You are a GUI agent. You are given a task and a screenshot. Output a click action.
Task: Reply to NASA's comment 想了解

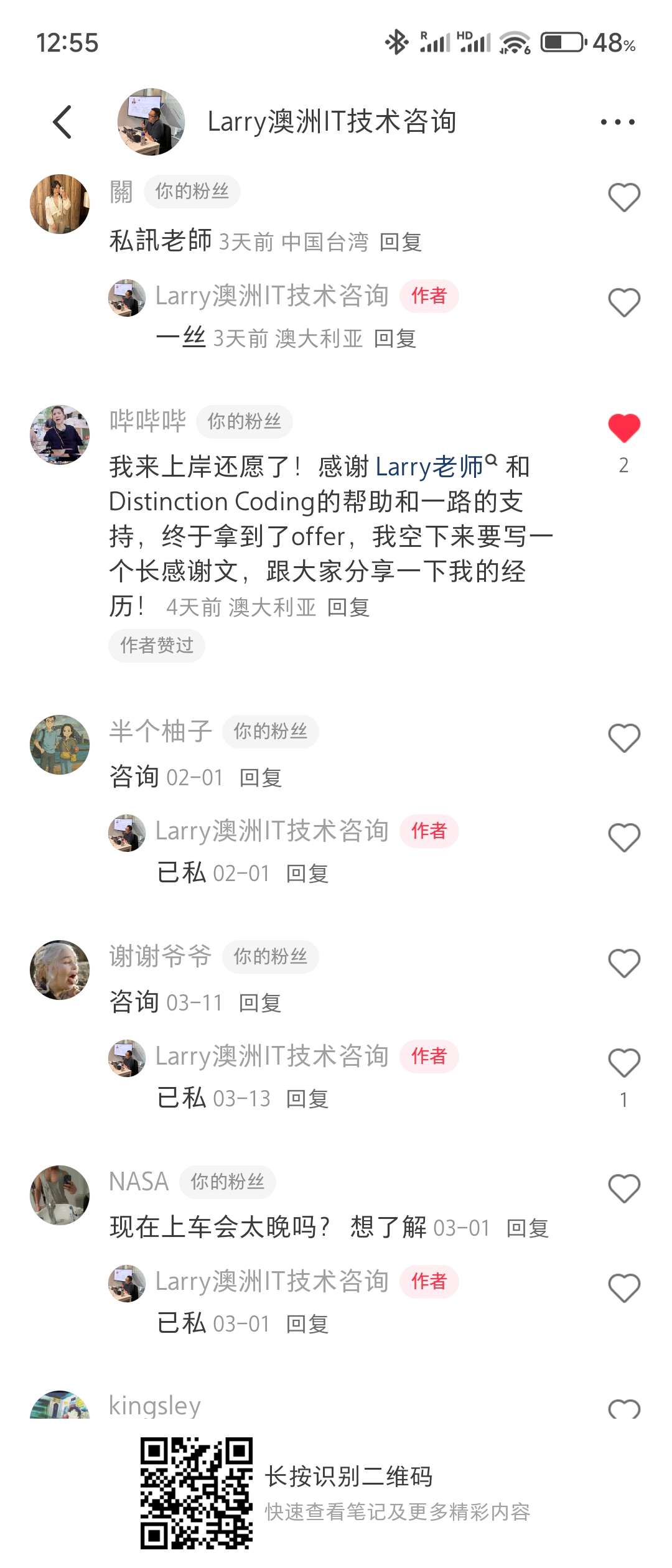tap(528, 1228)
